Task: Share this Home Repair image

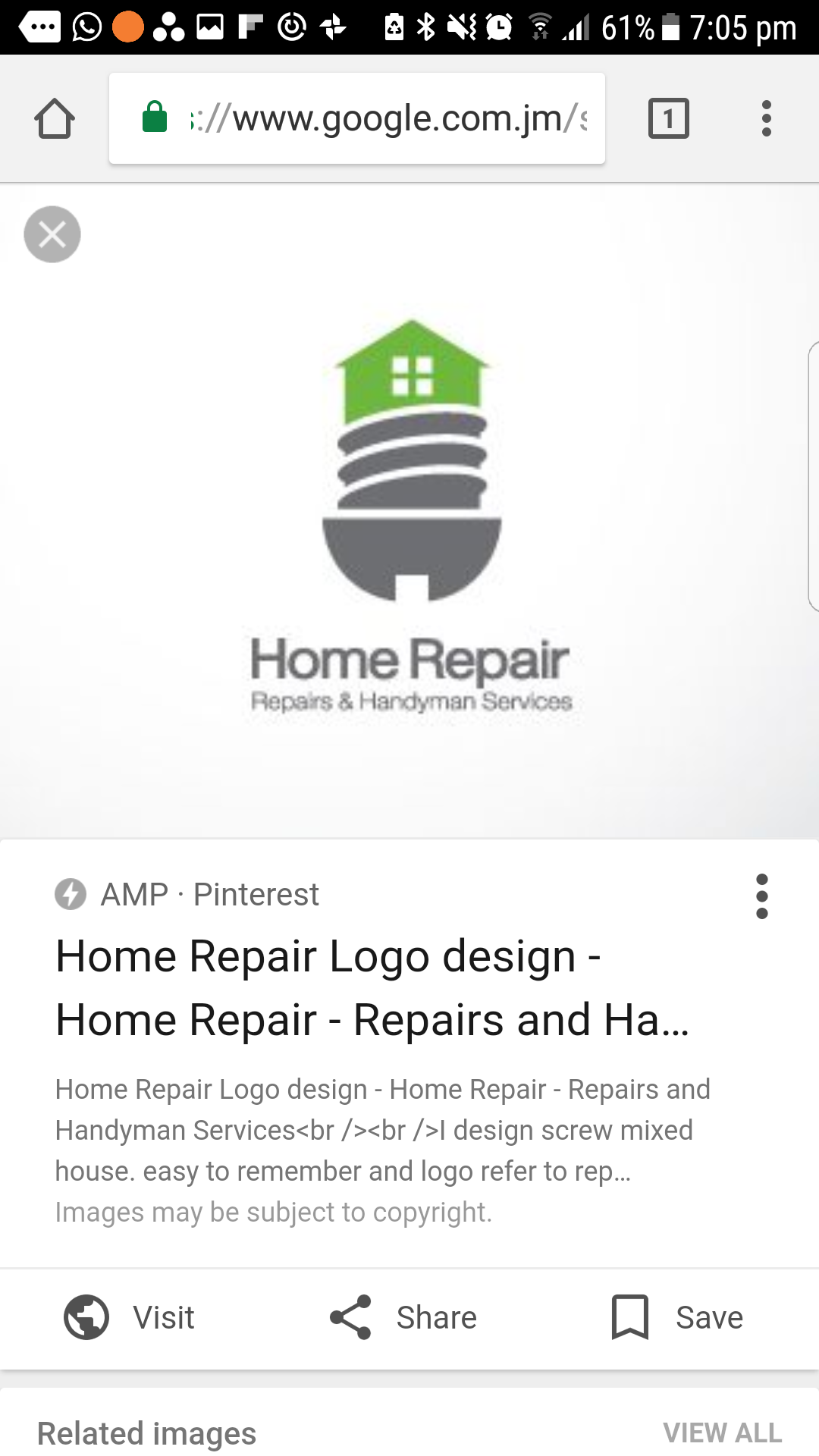Action: coord(403,1317)
